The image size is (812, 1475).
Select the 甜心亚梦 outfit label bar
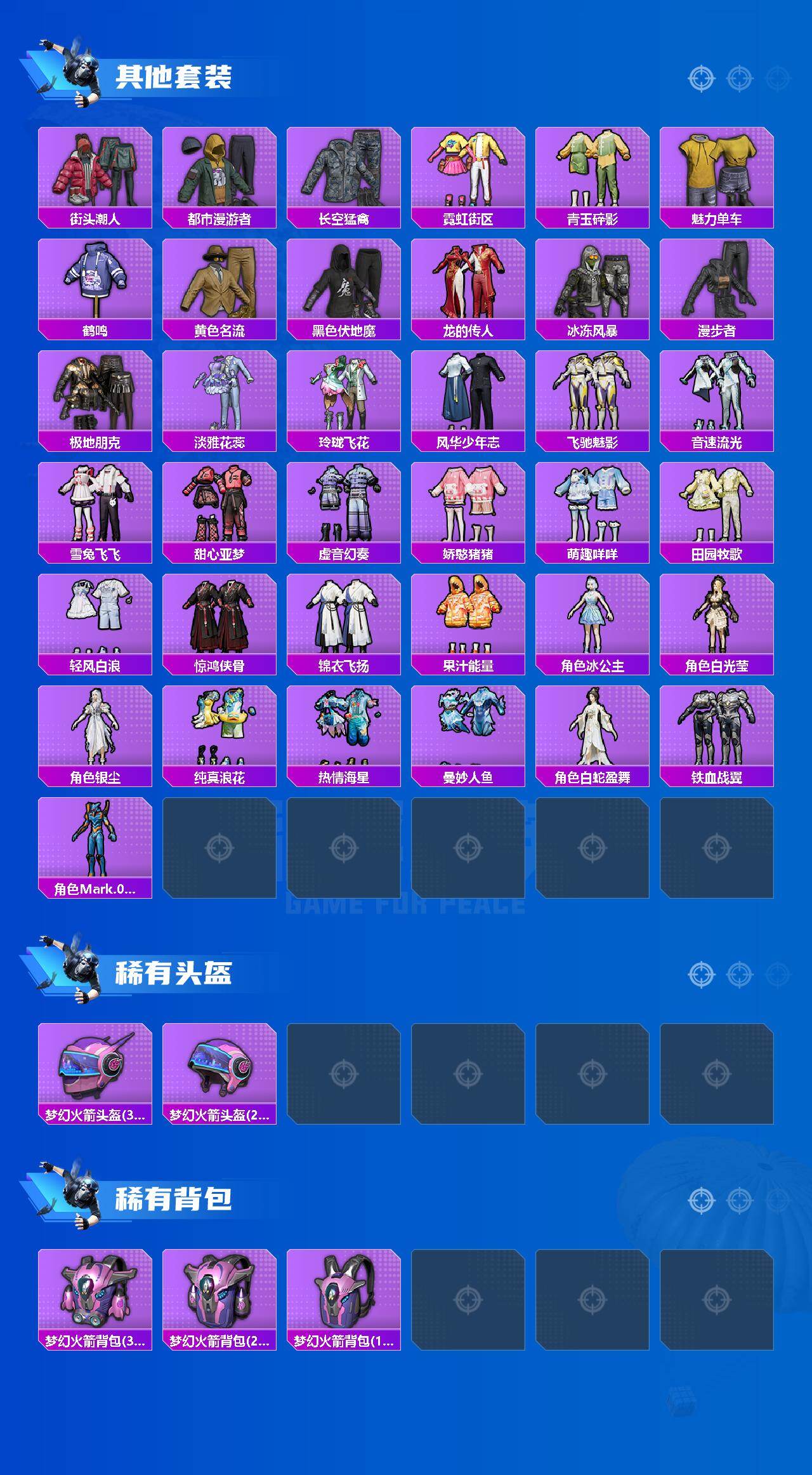coord(218,553)
